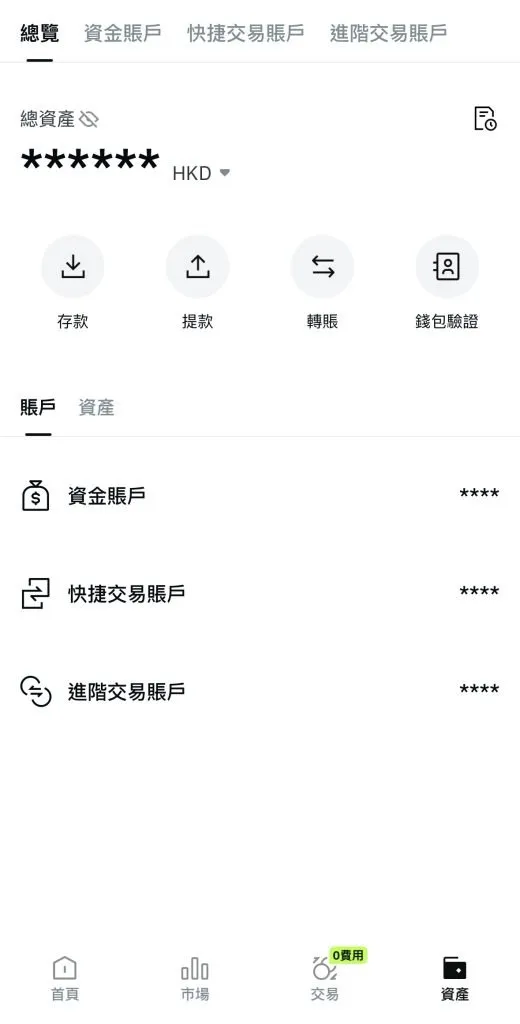The image size is (520, 1024).
Task: Switch to the 資金賬戶 top tab
Action: point(122,33)
